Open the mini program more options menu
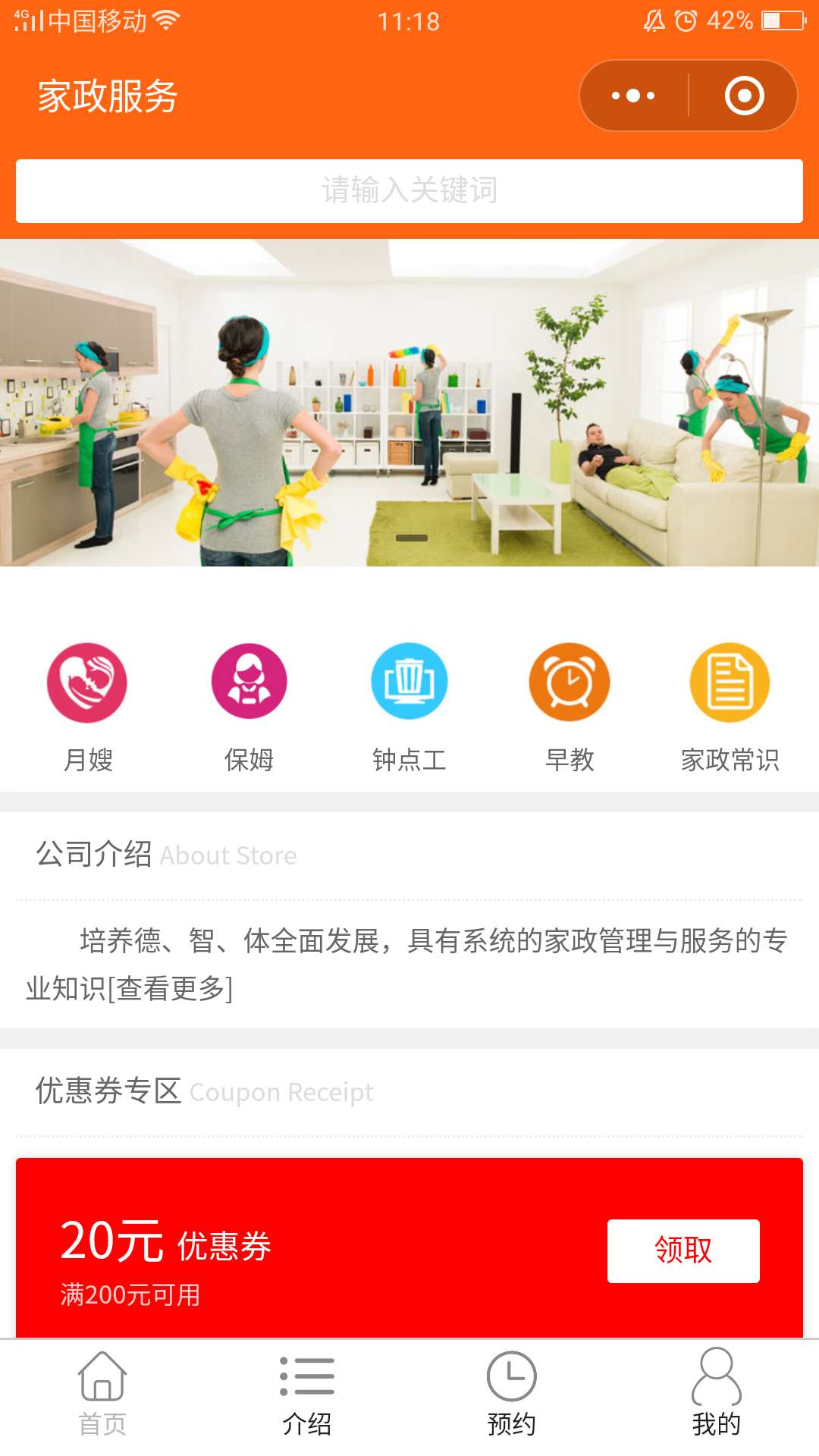This screenshot has width=819, height=1456. pos(634,96)
